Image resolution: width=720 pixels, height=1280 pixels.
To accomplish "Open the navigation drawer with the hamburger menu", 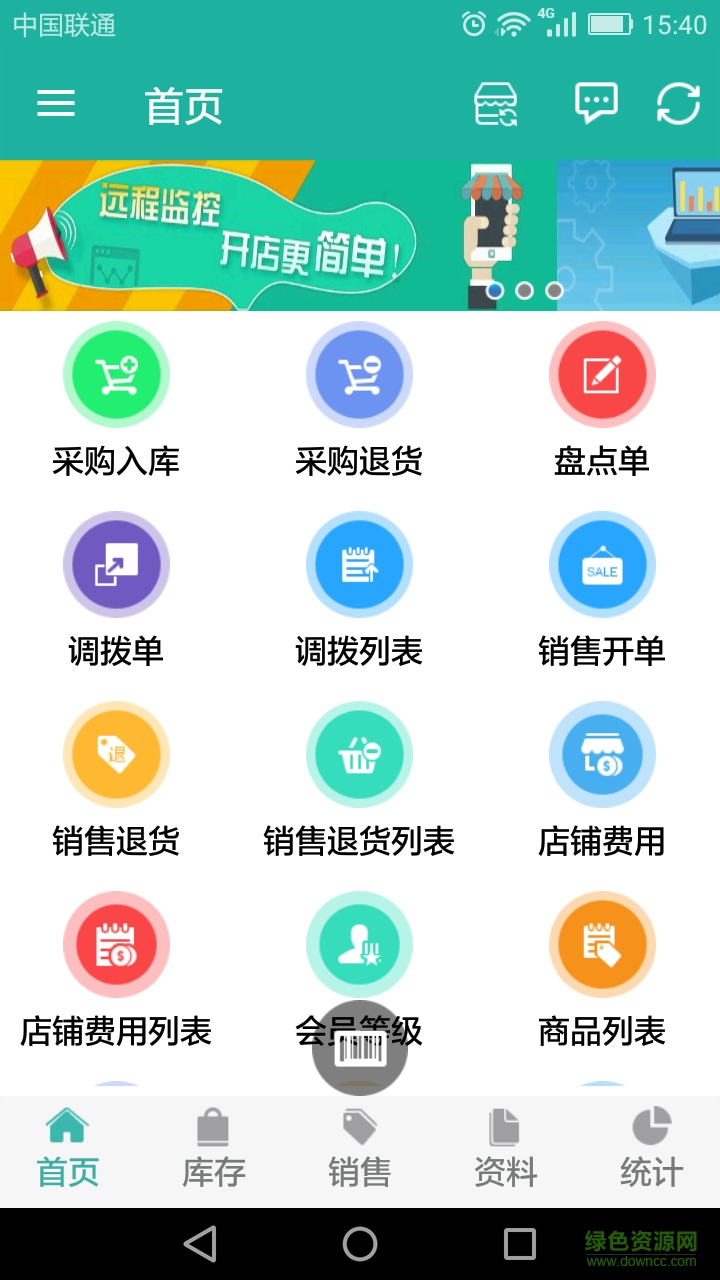I will coord(57,104).
